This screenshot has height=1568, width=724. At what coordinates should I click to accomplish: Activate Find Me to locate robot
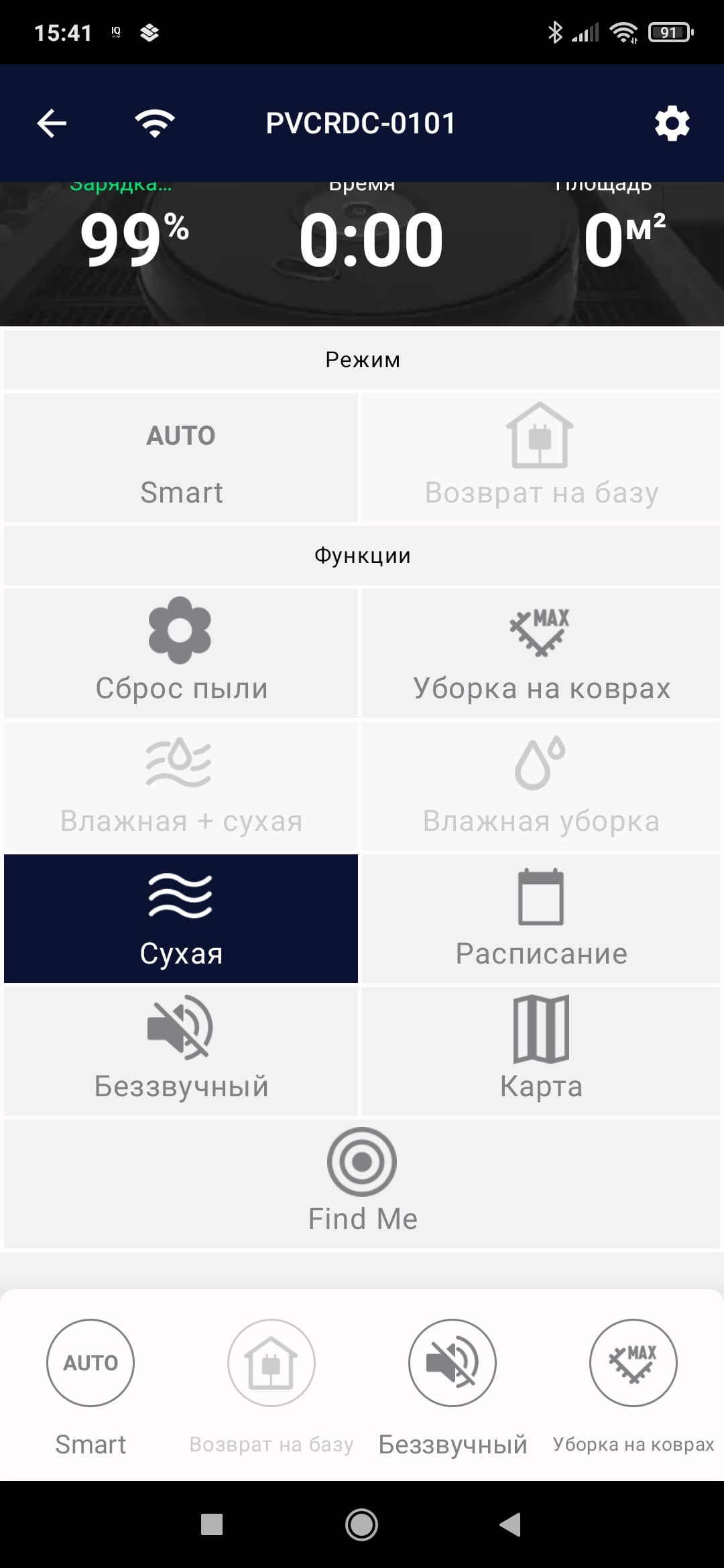(362, 1183)
